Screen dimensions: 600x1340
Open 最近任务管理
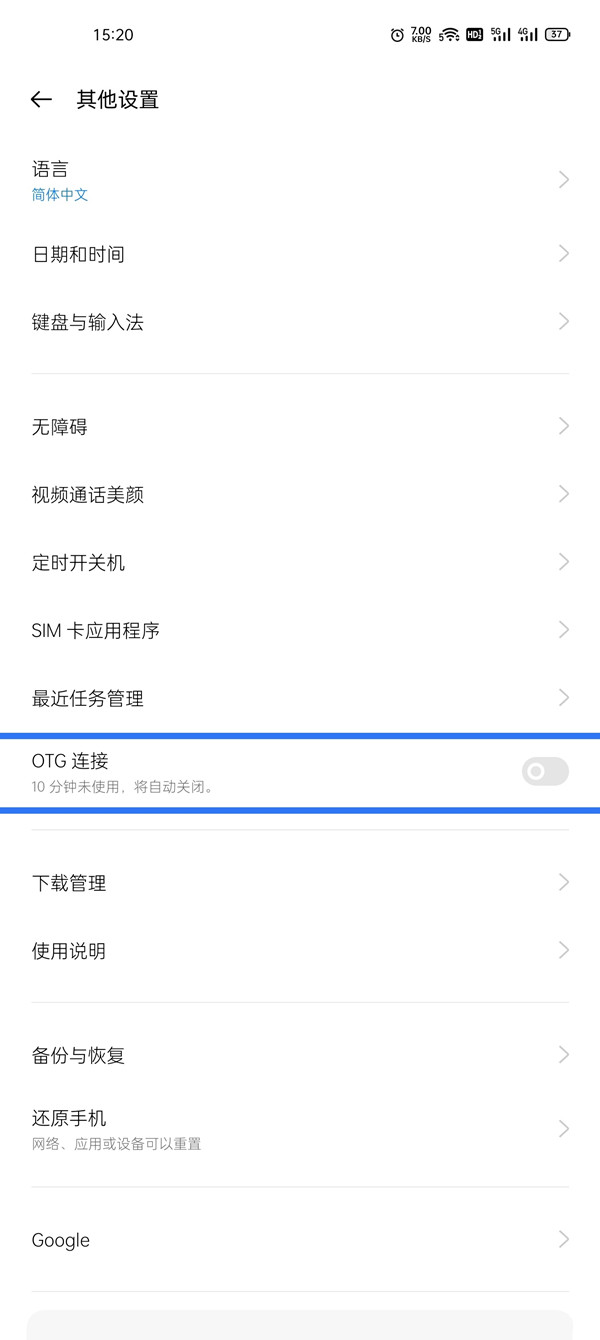pos(300,699)
